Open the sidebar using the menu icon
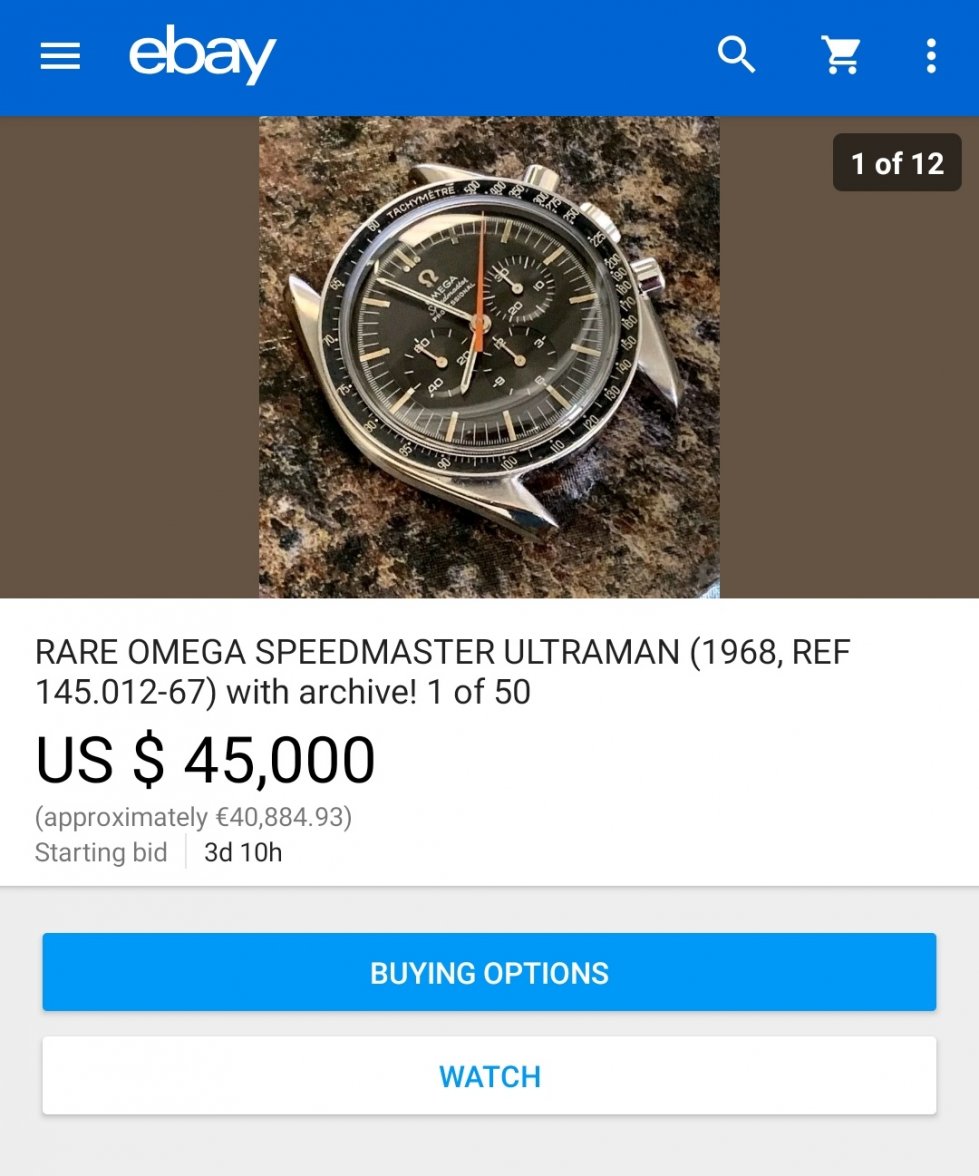 [60, 57]
